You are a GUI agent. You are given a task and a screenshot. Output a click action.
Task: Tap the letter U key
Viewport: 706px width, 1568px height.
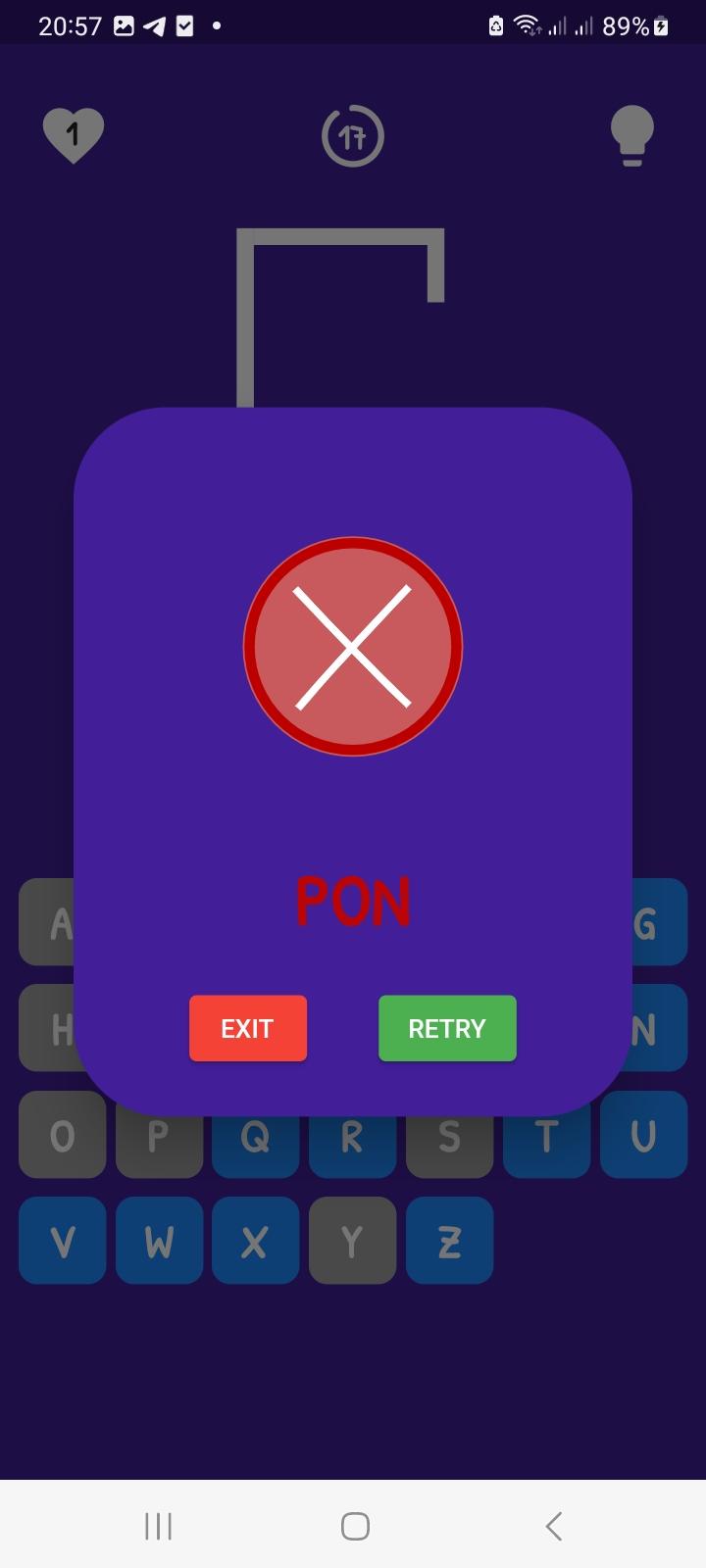(x=643, y=1135)
